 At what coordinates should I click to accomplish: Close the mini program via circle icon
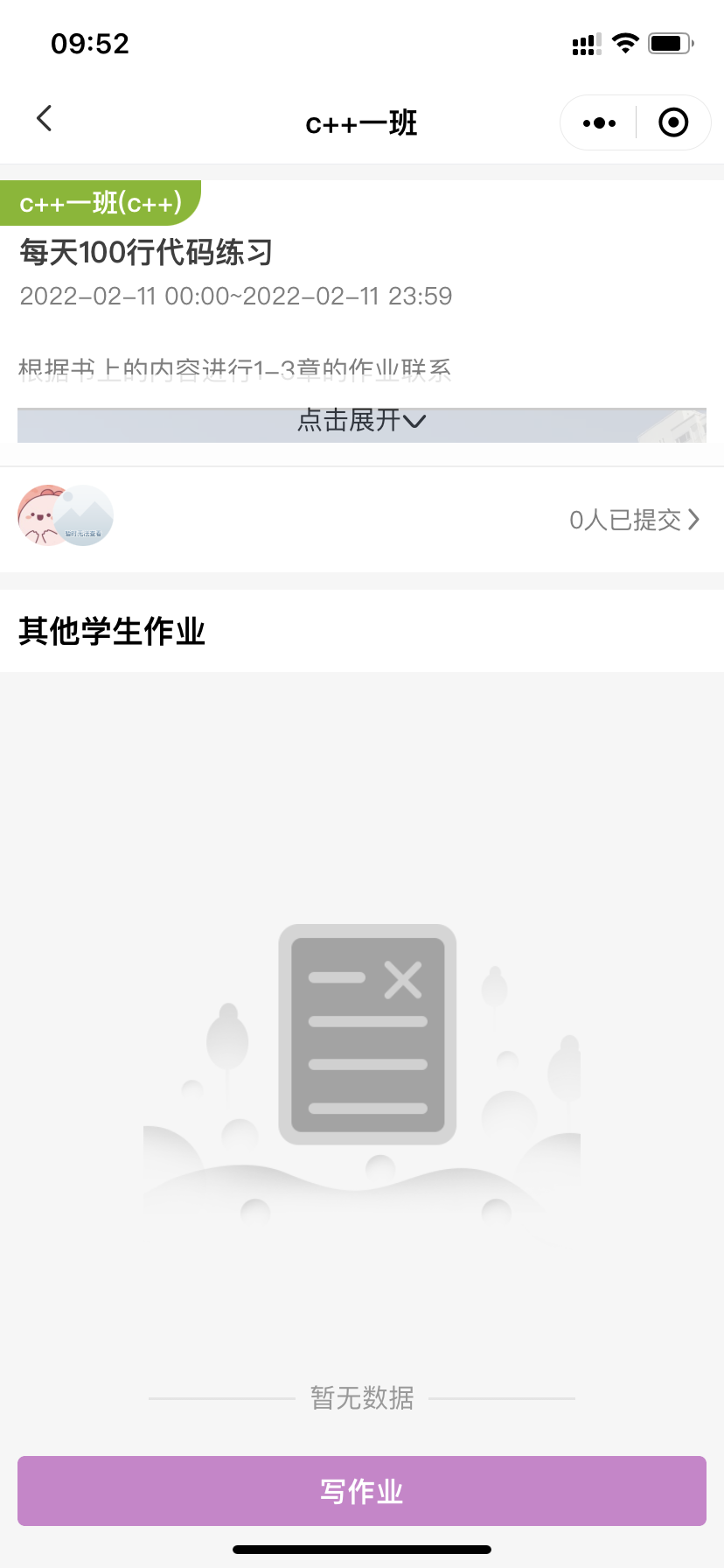click(673, 122)
